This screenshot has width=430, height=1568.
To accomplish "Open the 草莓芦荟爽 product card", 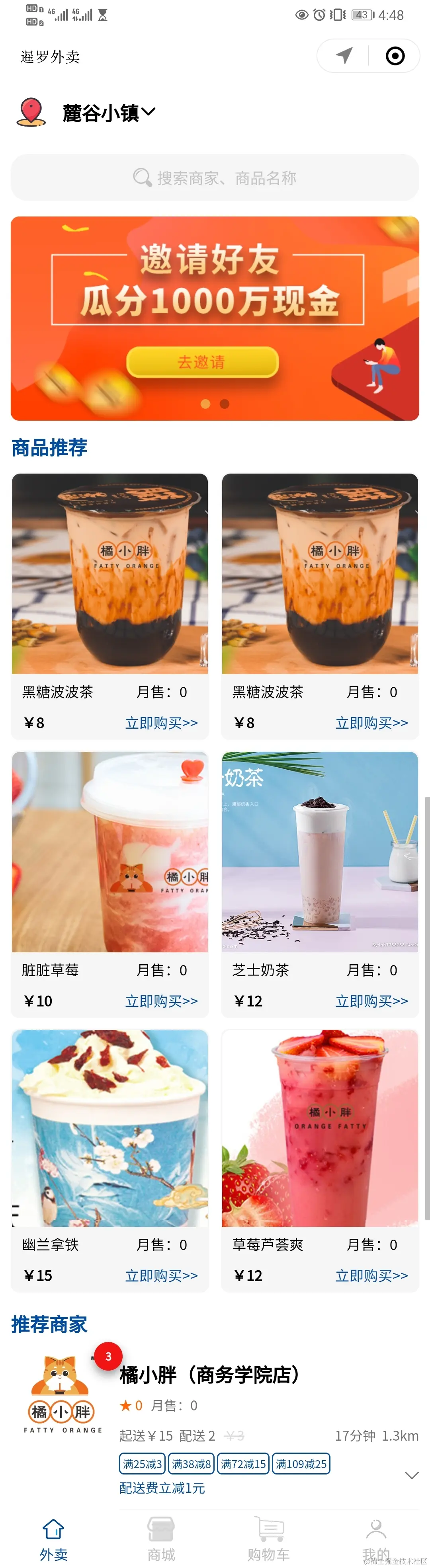I will click(320, 1129).
